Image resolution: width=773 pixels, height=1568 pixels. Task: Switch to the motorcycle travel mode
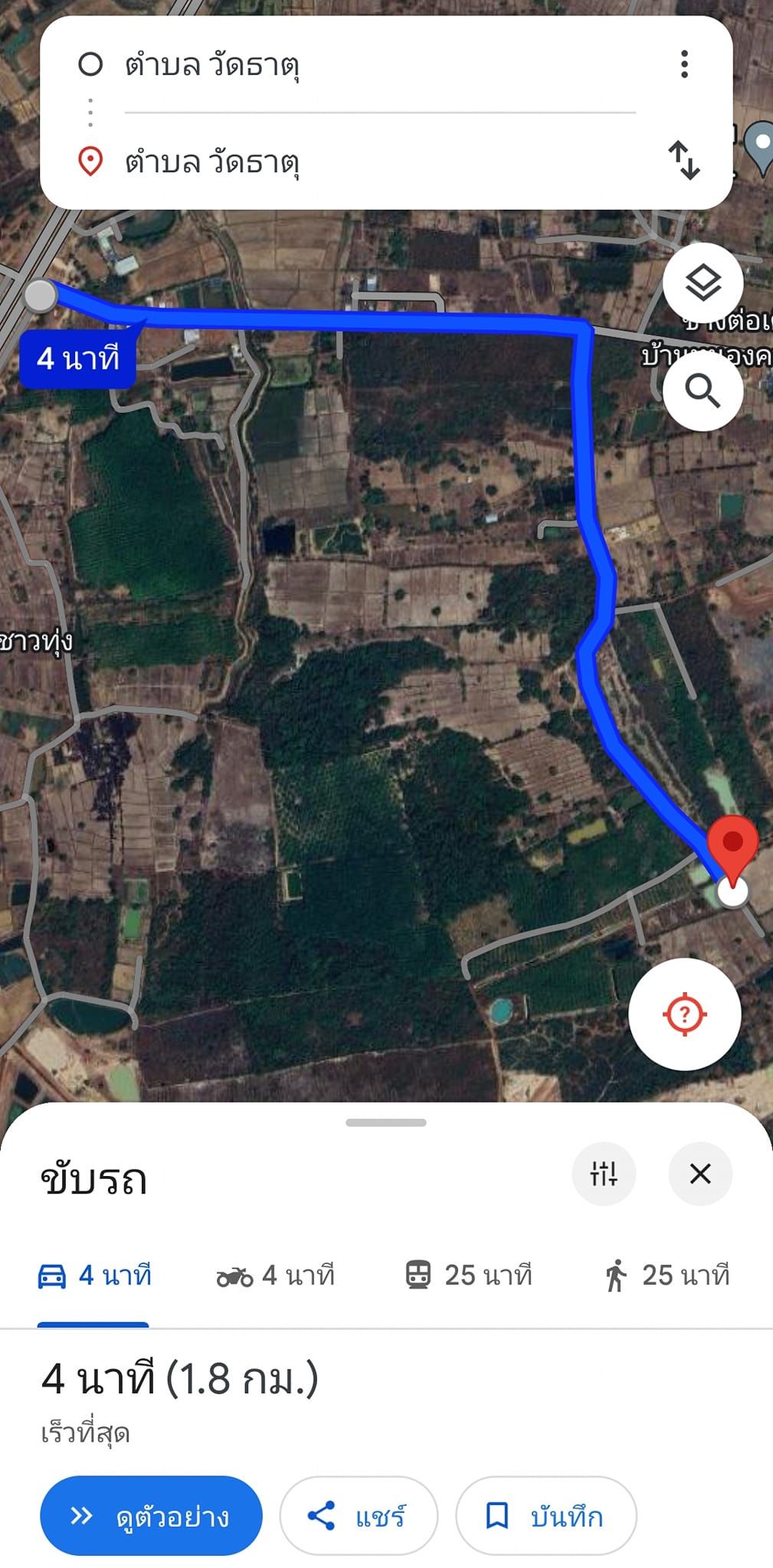[276, 1276]
